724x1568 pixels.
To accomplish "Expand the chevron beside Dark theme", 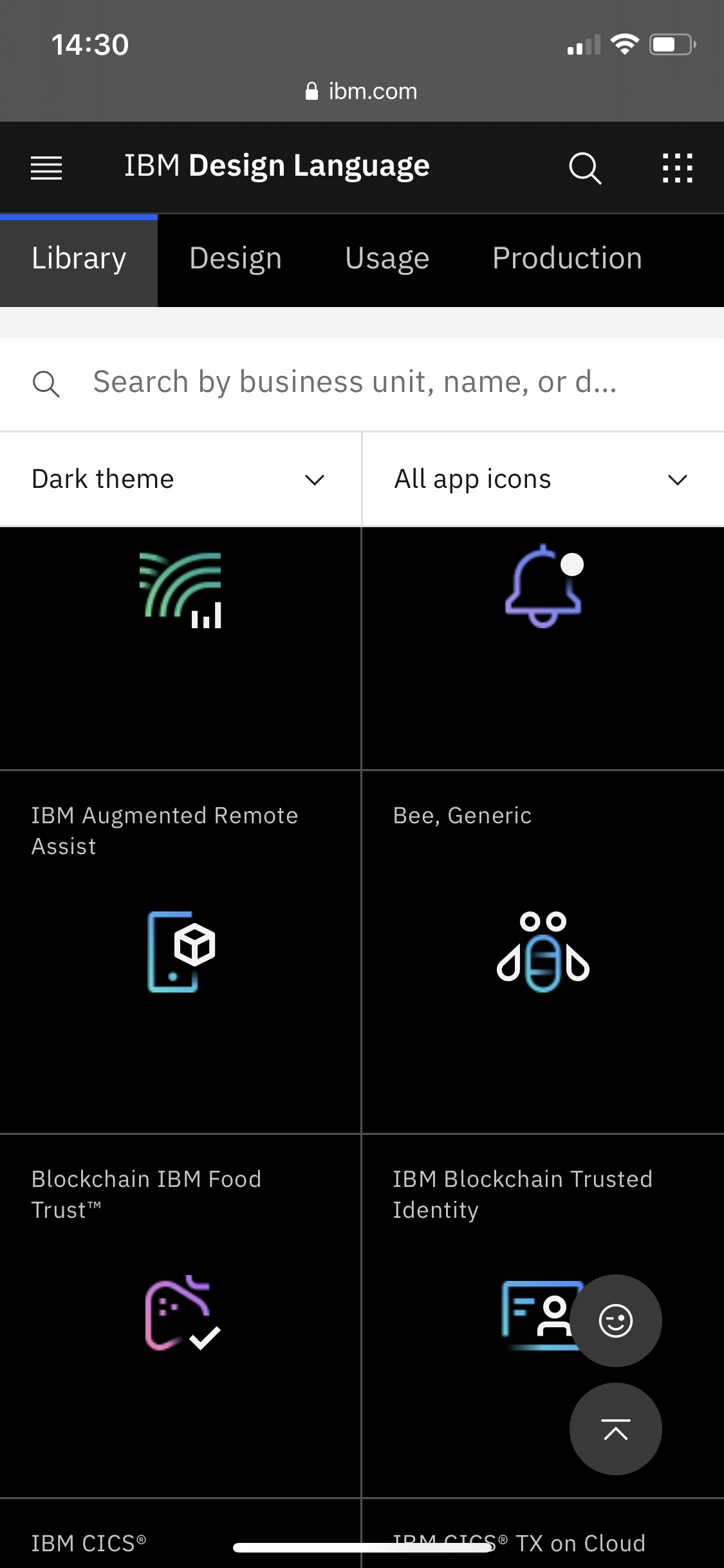I will pyautogui.click(x=314, y=480).
